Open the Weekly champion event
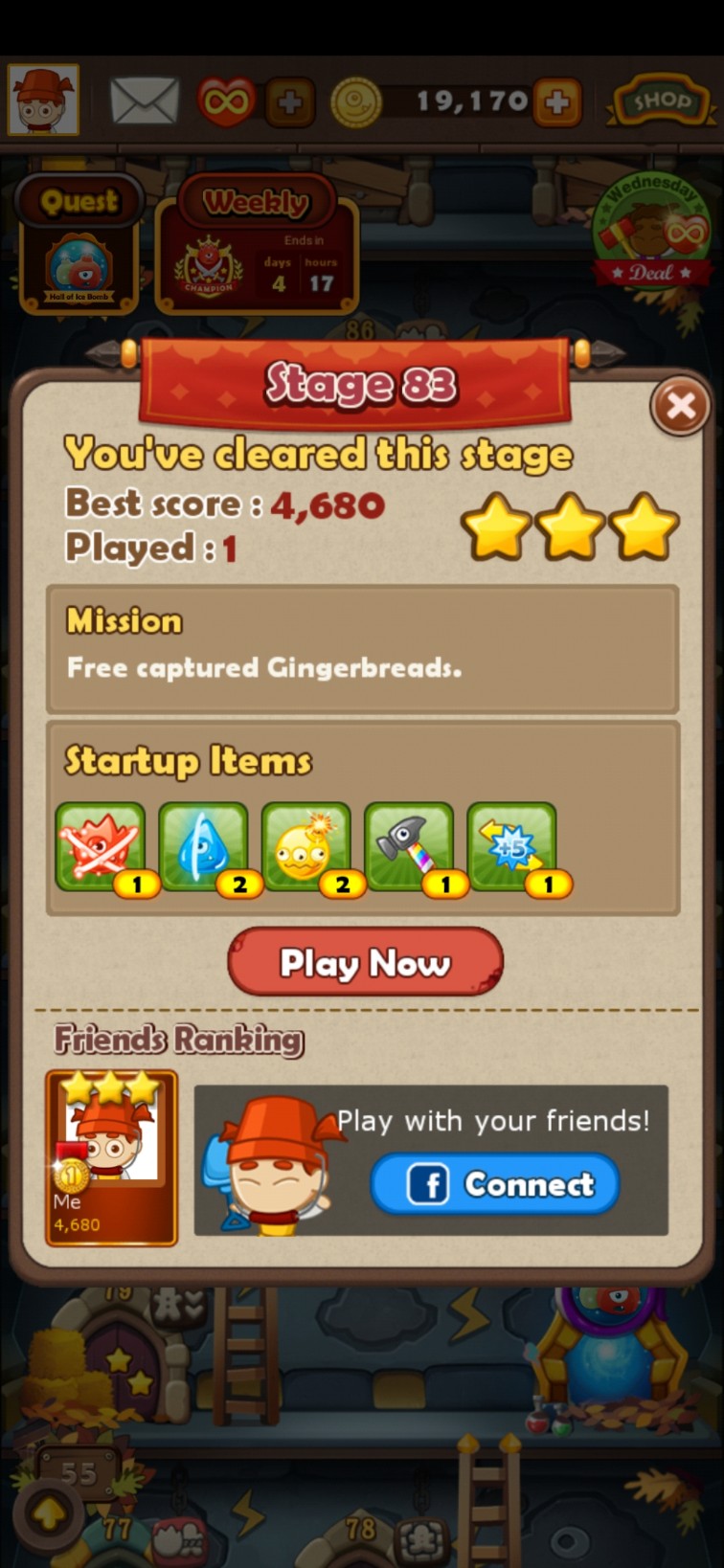724x1568 pixels. tap(257, 244)
